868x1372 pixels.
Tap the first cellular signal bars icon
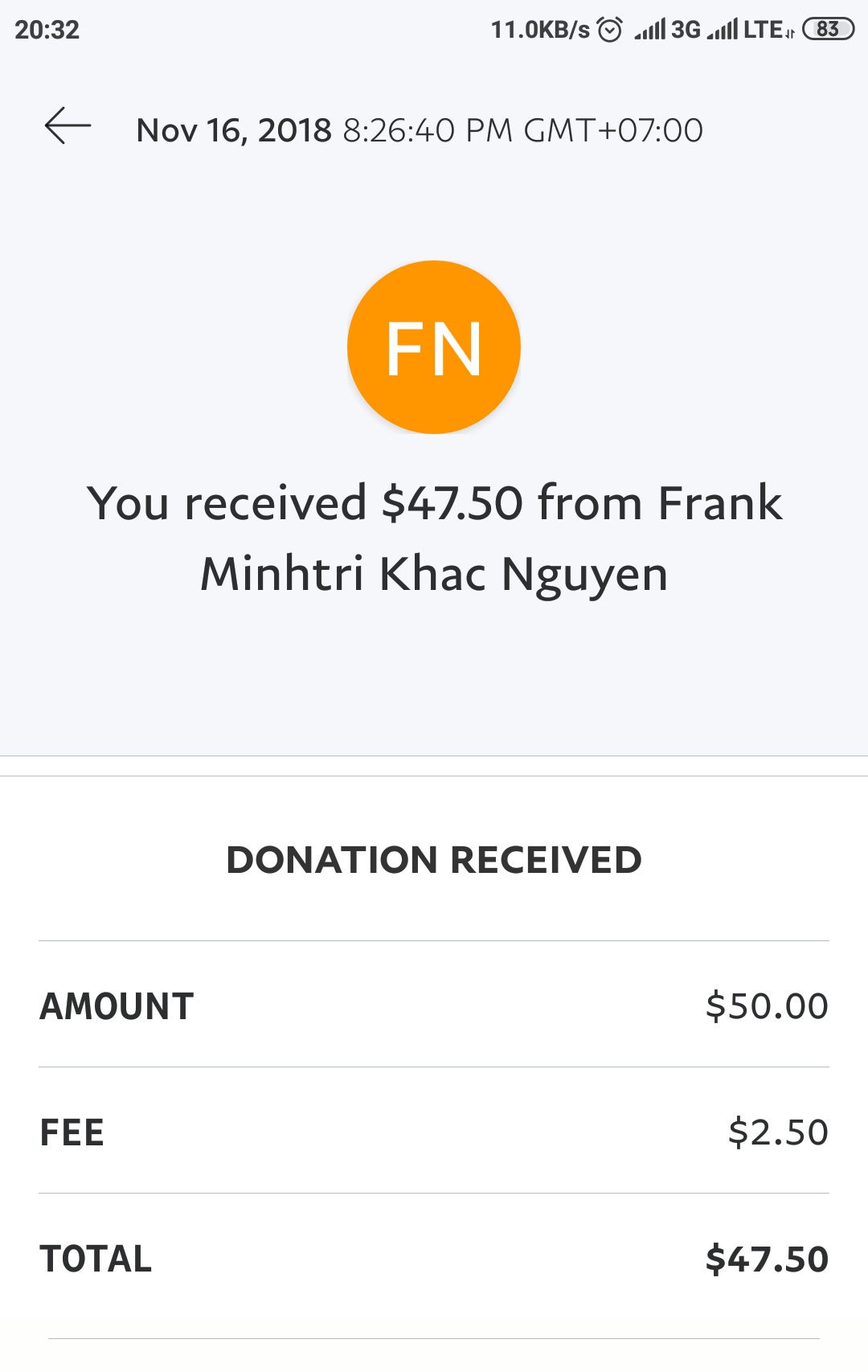[x=652, y=29]
